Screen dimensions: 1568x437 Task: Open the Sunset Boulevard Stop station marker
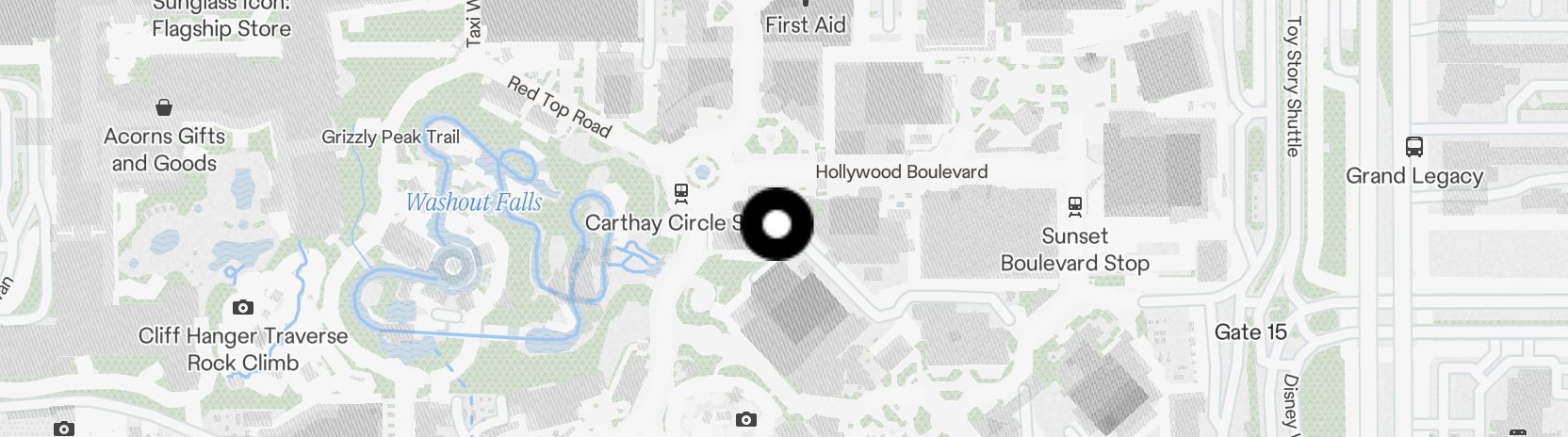[x=1073, y=204]
